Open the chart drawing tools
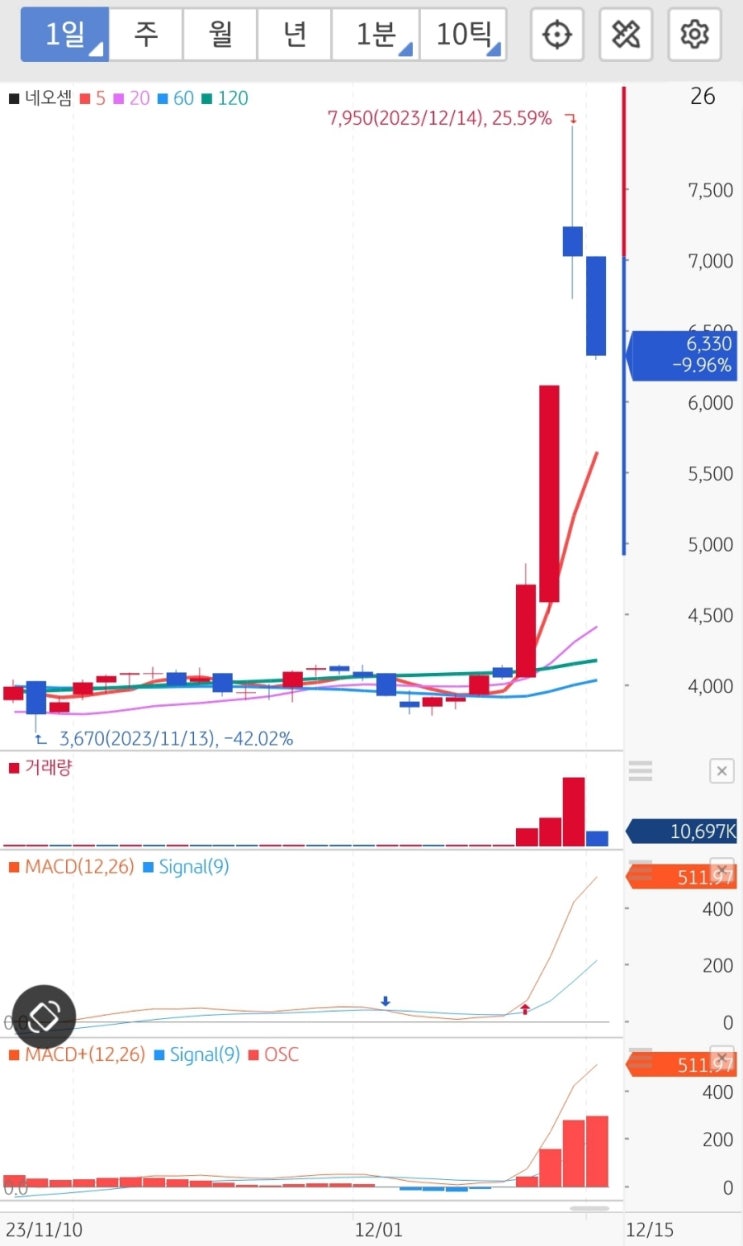The height and width of the screenshot is (1246, 743). (625, 35)
